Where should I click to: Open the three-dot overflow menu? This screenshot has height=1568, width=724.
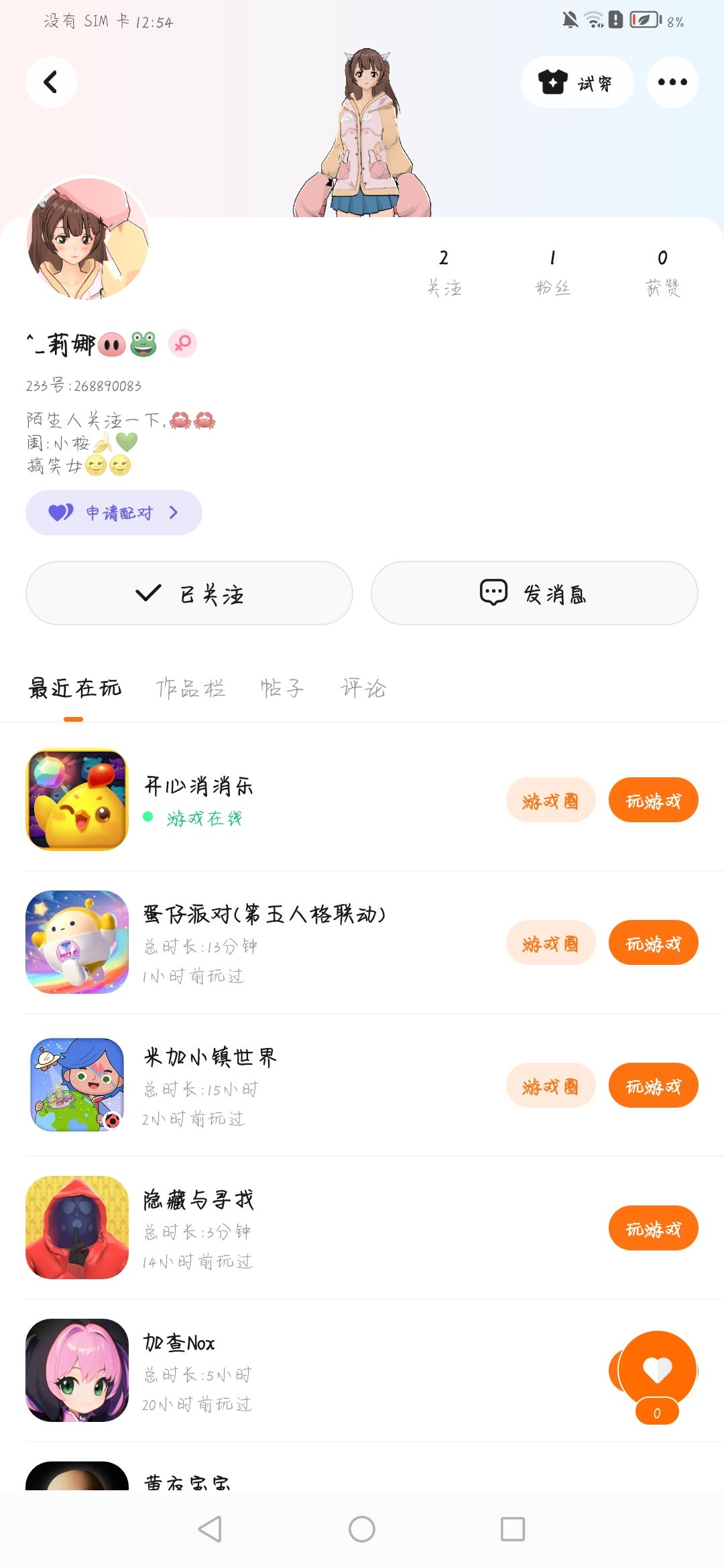click(672, 82)
